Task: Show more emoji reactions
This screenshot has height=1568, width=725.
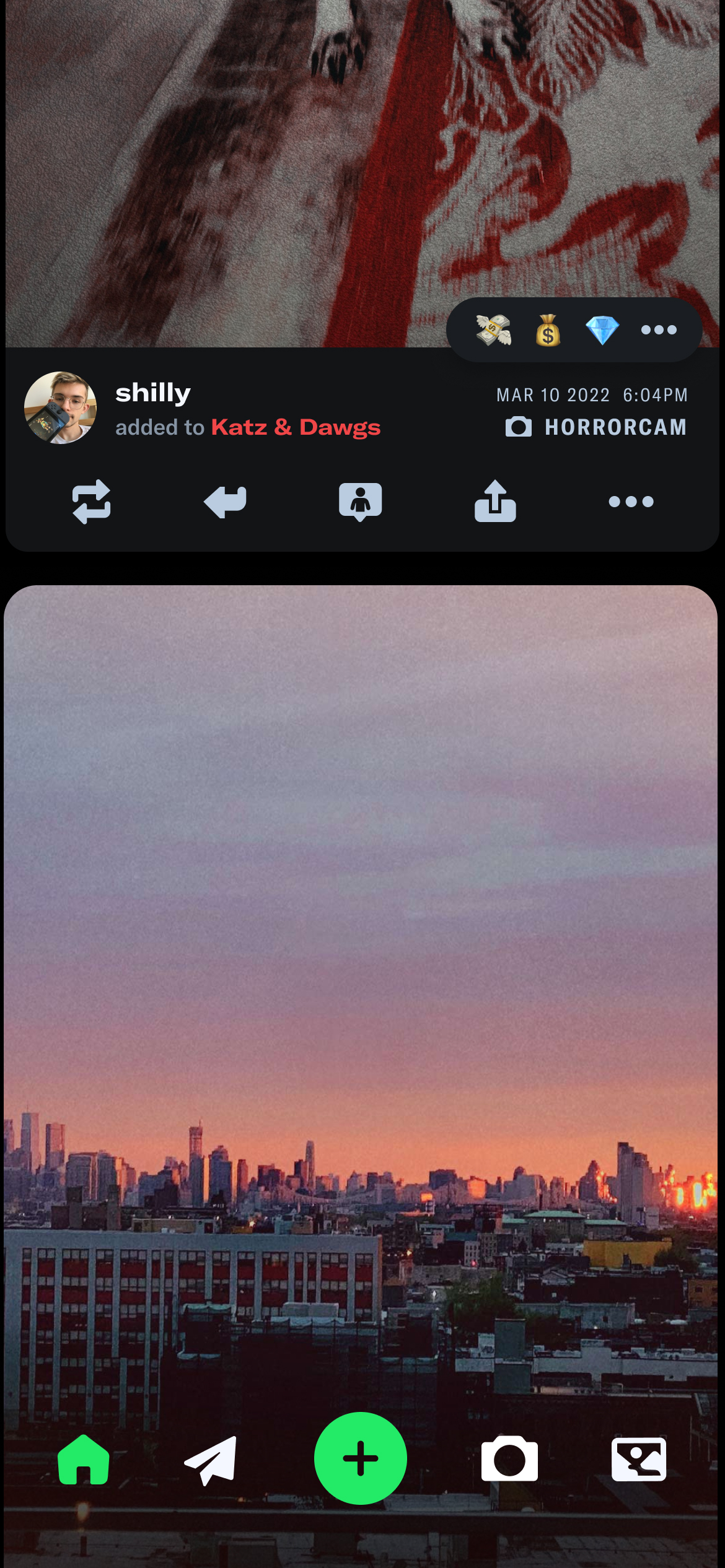Action: [659, 330]
